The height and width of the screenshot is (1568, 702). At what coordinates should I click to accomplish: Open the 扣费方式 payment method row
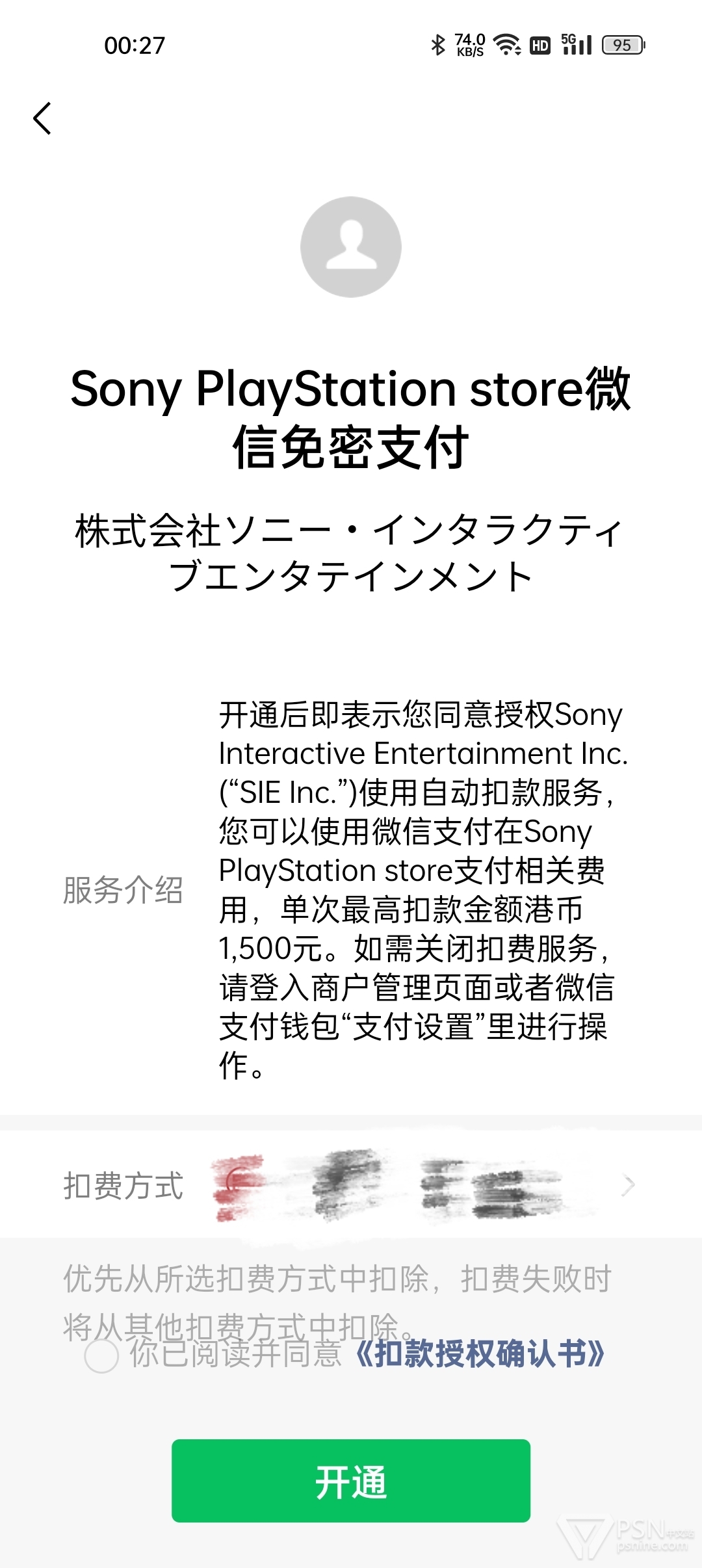click(351, 1184)
